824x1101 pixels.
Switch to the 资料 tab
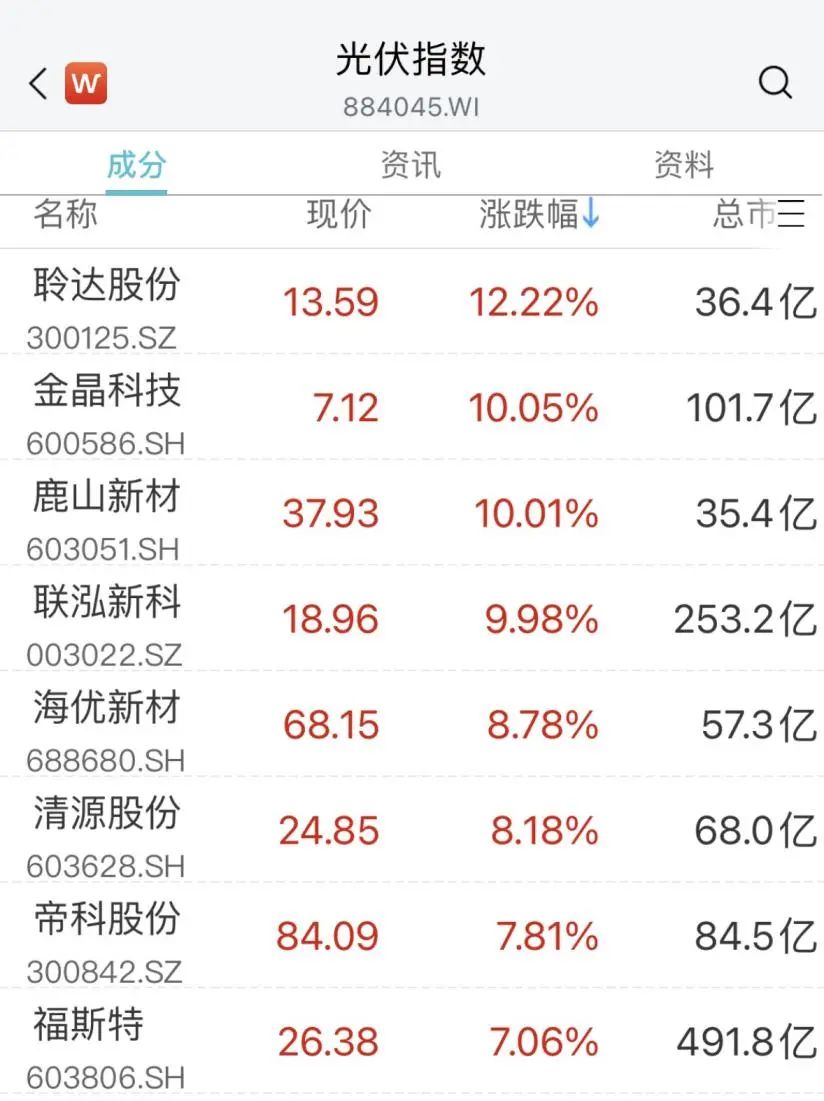[684, 165]
